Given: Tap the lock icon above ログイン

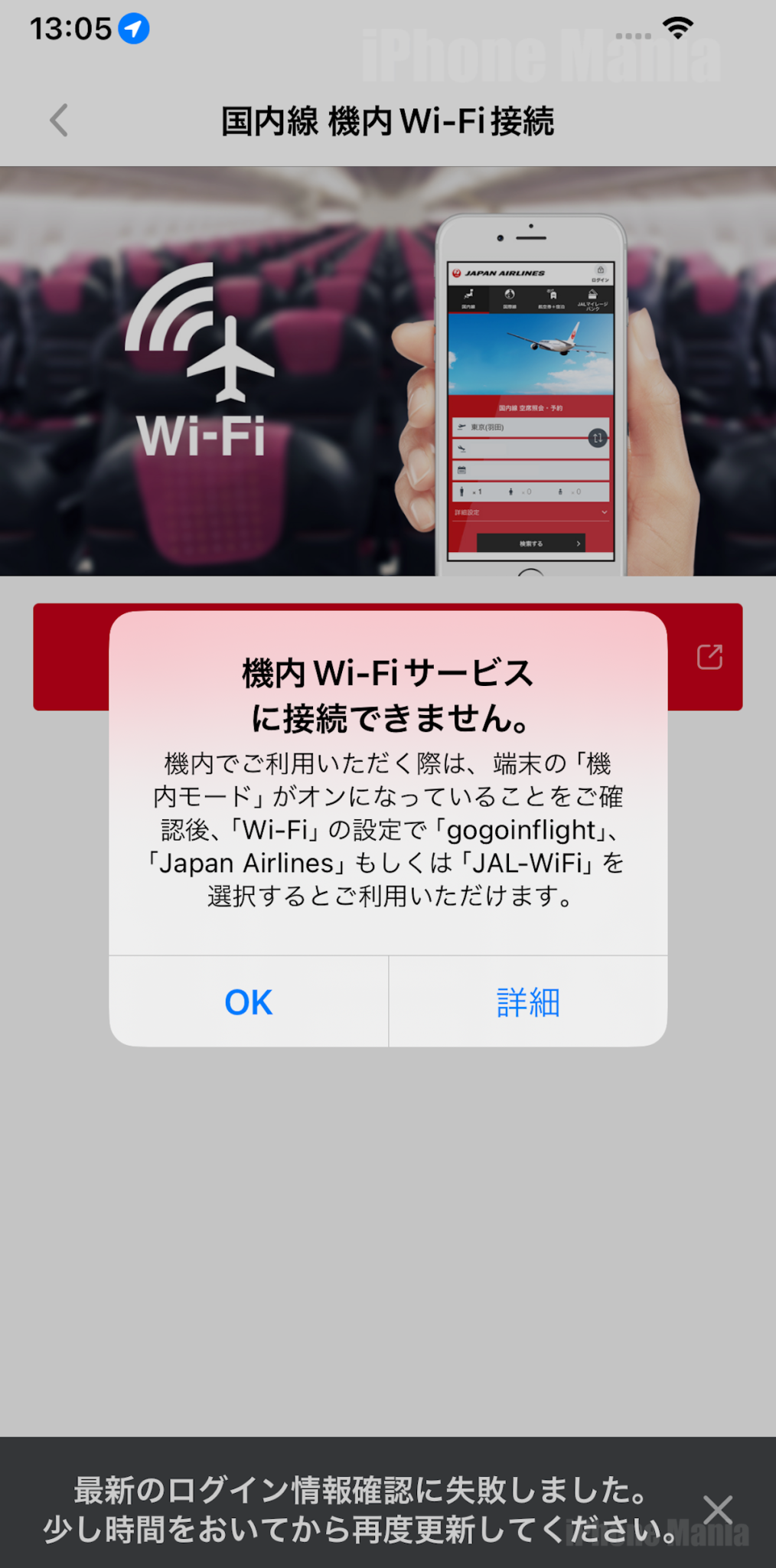Looking at the screenshot, I should pyautogui.click(x=601, y=270).
